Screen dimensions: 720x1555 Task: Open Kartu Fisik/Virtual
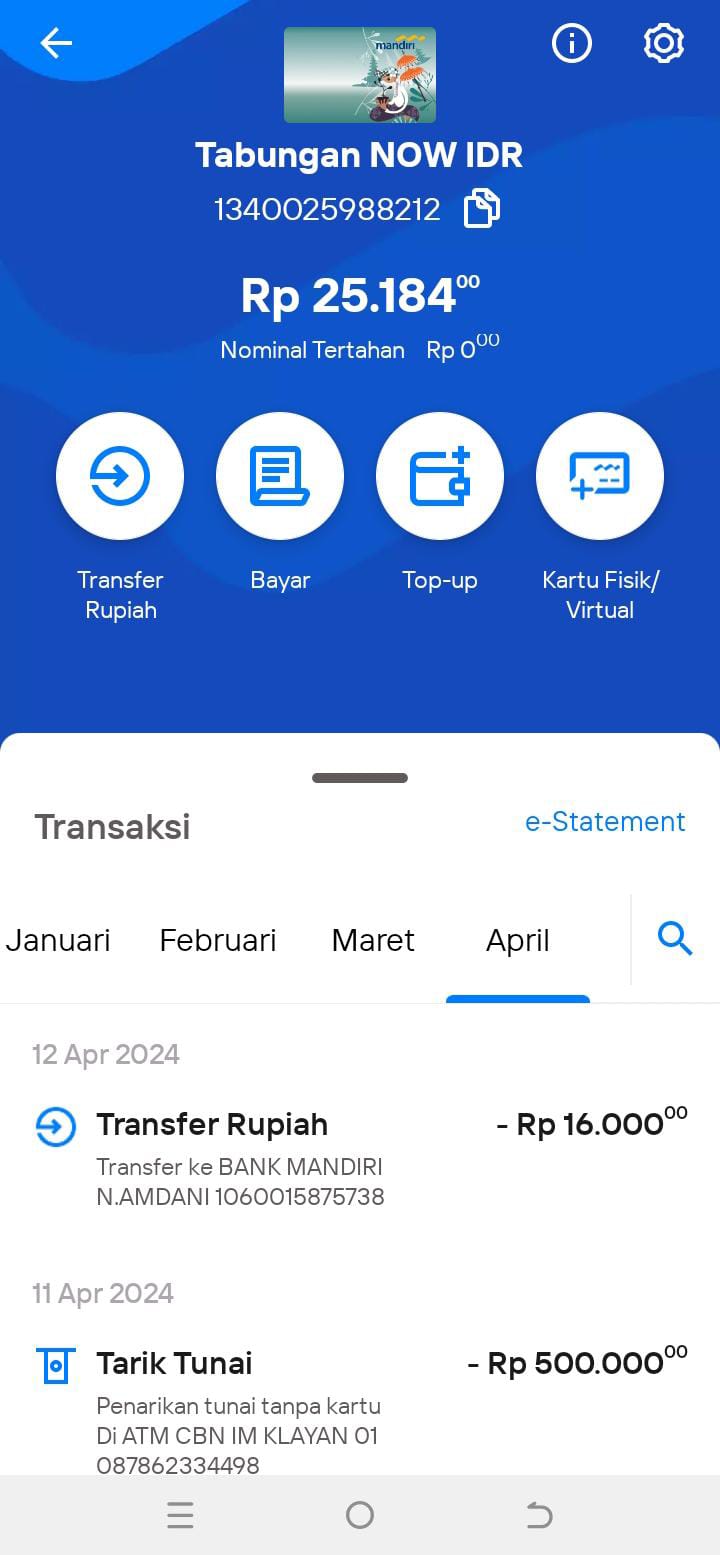tap(600, 476)
